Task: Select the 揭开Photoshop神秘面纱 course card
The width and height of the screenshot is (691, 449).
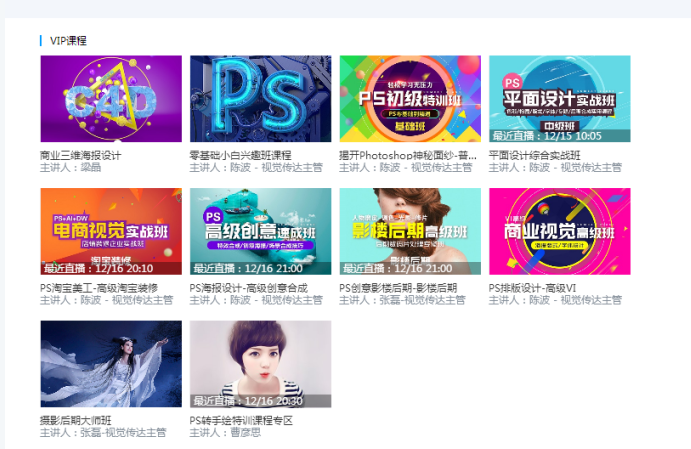Action: [x=410, y=99]
